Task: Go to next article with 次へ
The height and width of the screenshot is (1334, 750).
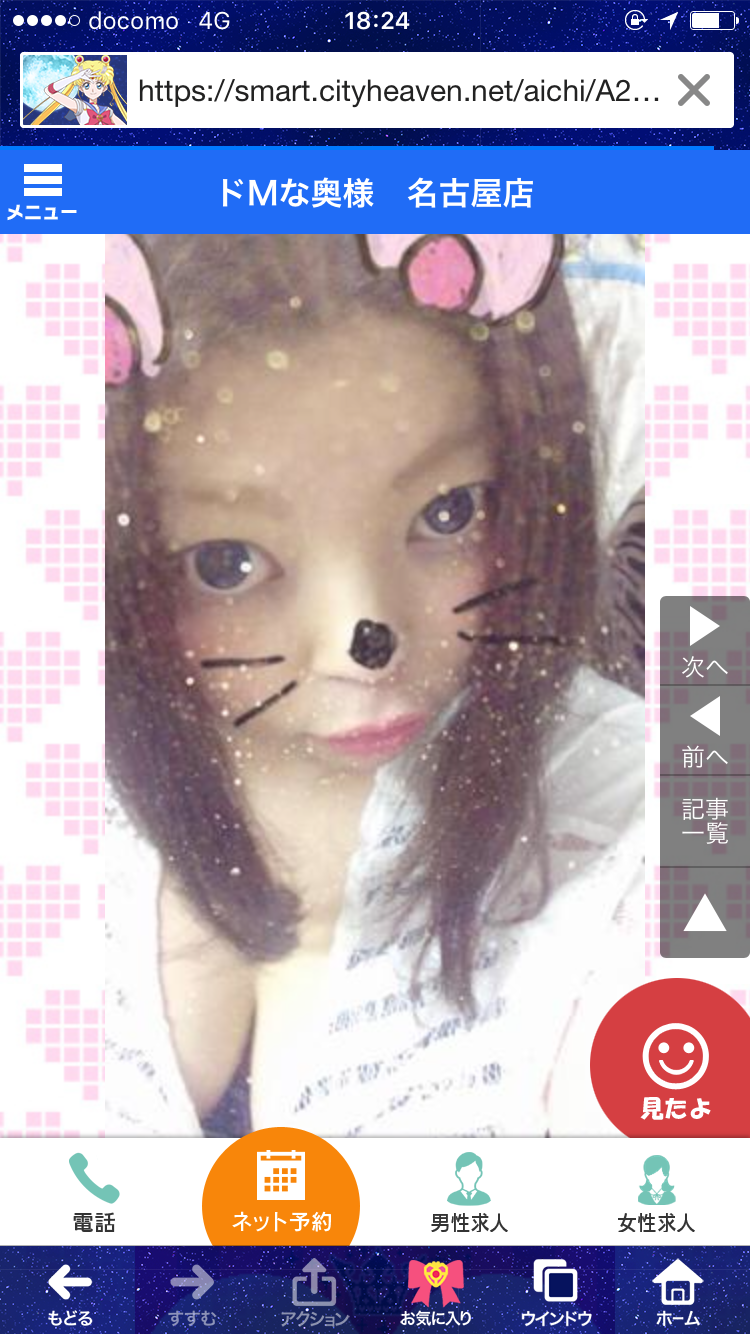Action: pyautogui.click(x=704, y=641)
